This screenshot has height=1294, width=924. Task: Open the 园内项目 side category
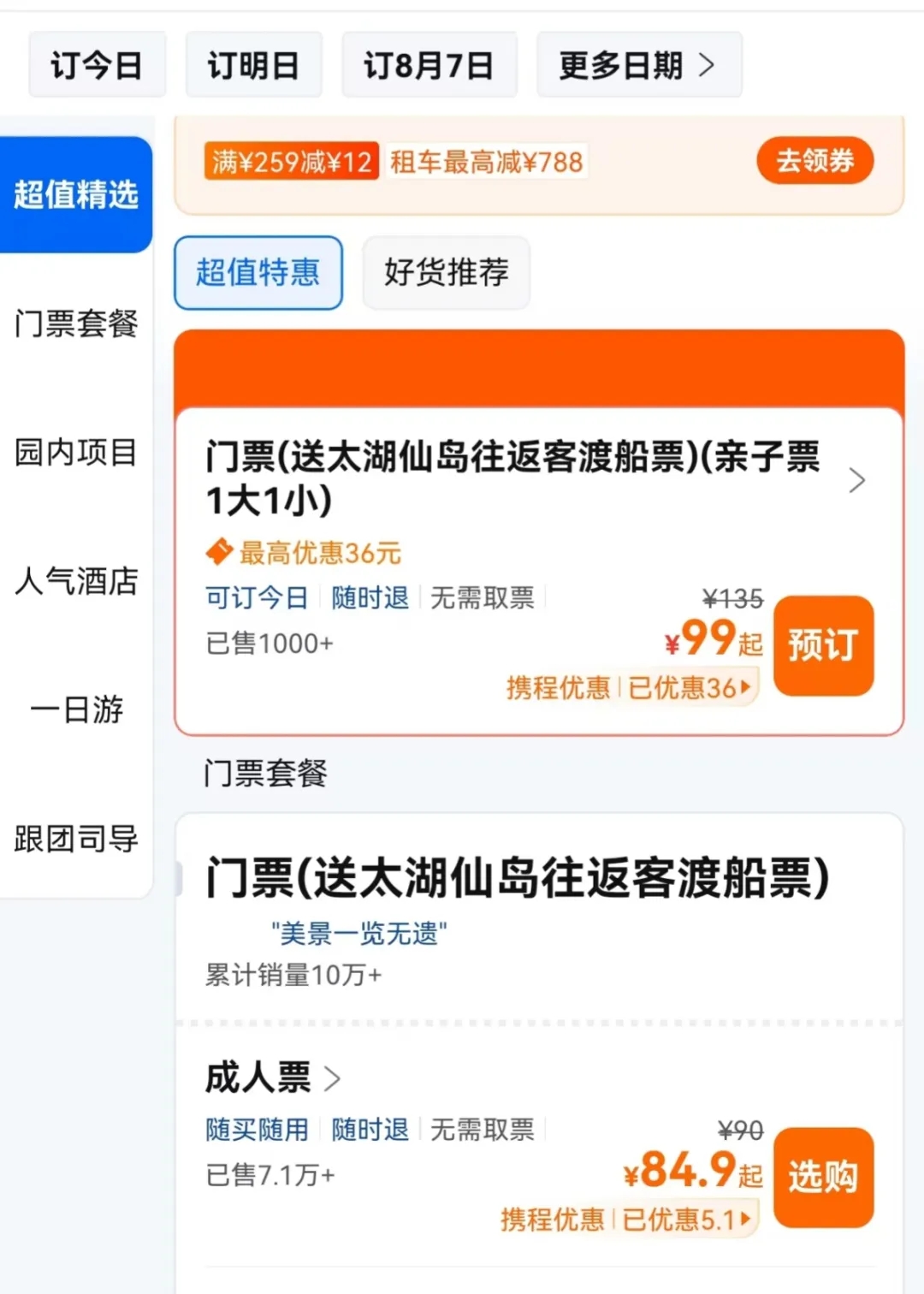point(76,452)
